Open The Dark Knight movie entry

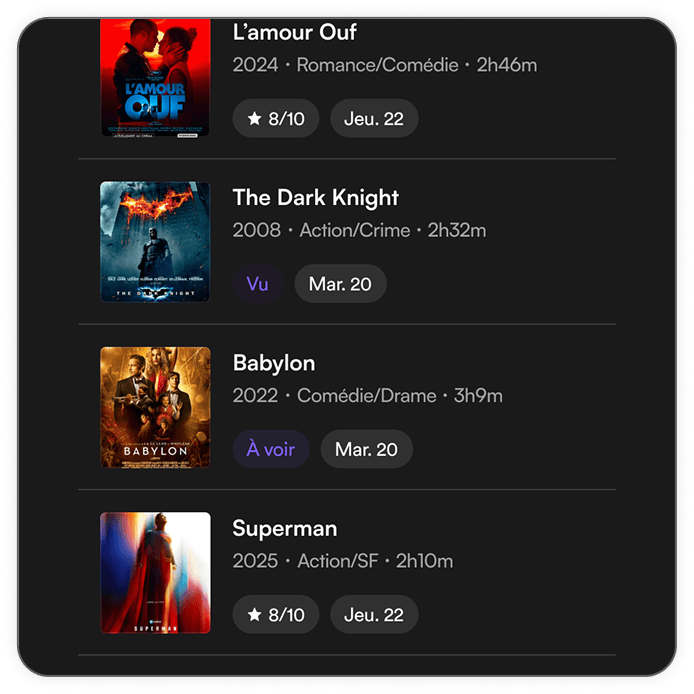tap(315, 198)
